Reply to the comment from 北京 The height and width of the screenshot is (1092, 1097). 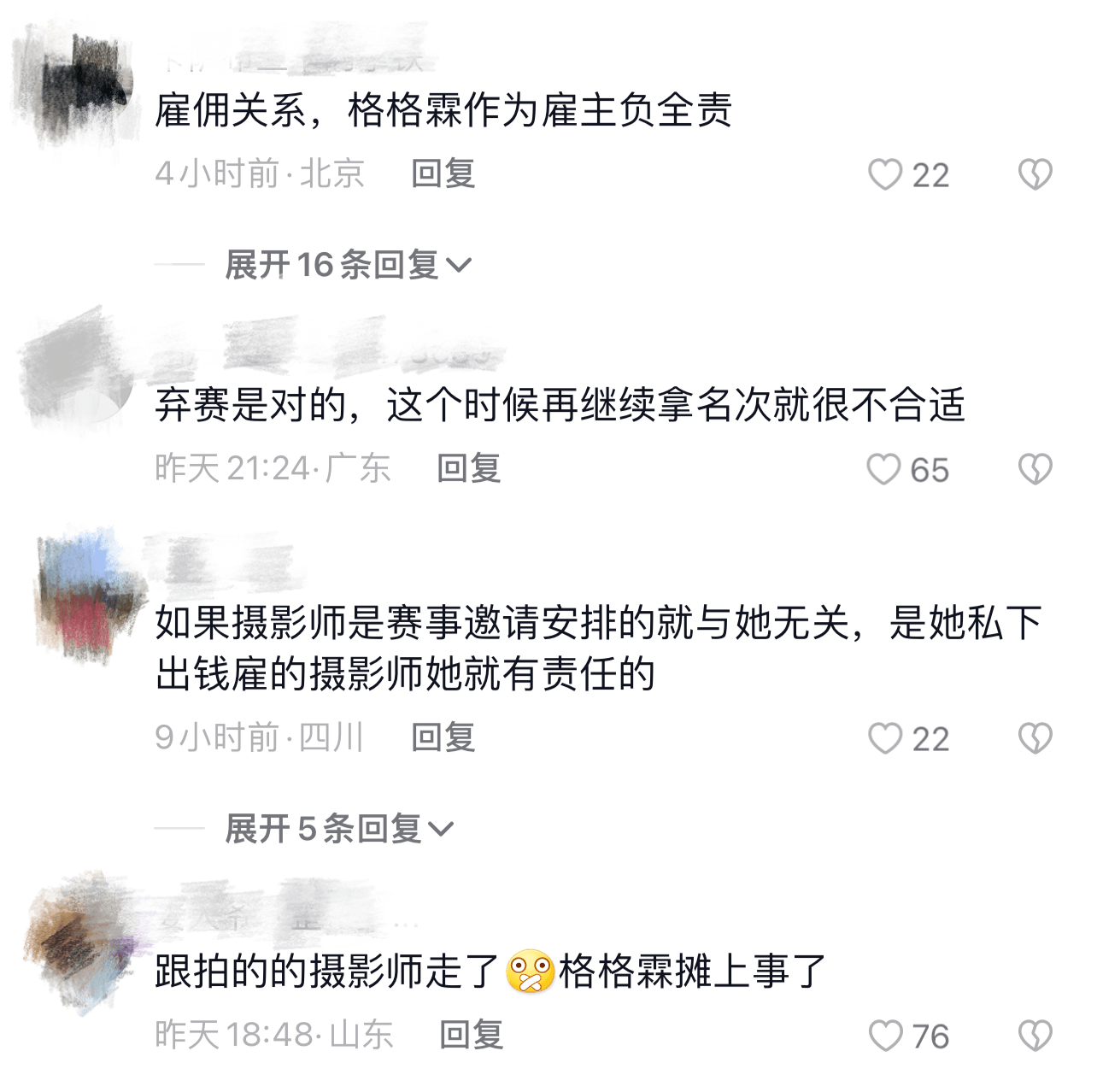(443, 173)
